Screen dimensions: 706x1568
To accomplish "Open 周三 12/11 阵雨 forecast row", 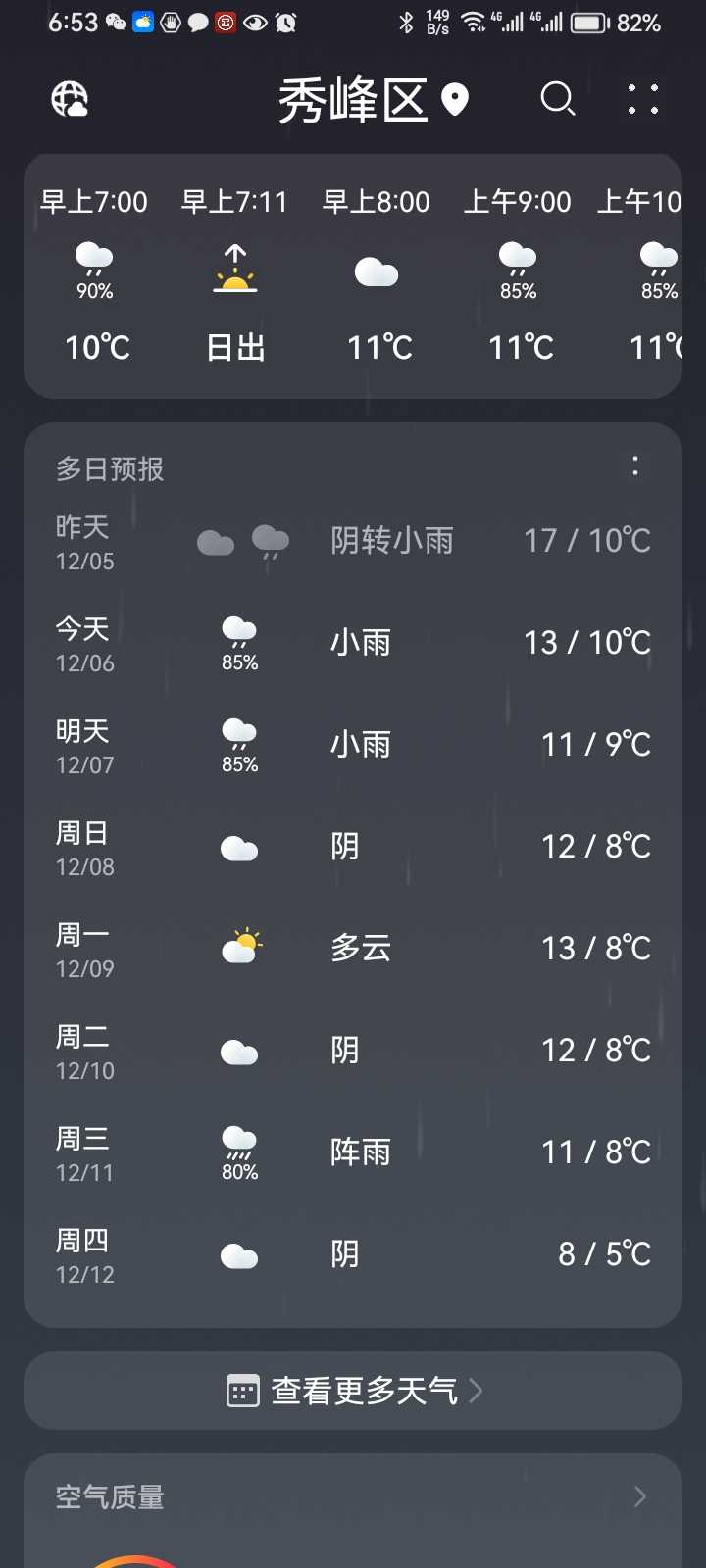I will tap(353, 1152).
